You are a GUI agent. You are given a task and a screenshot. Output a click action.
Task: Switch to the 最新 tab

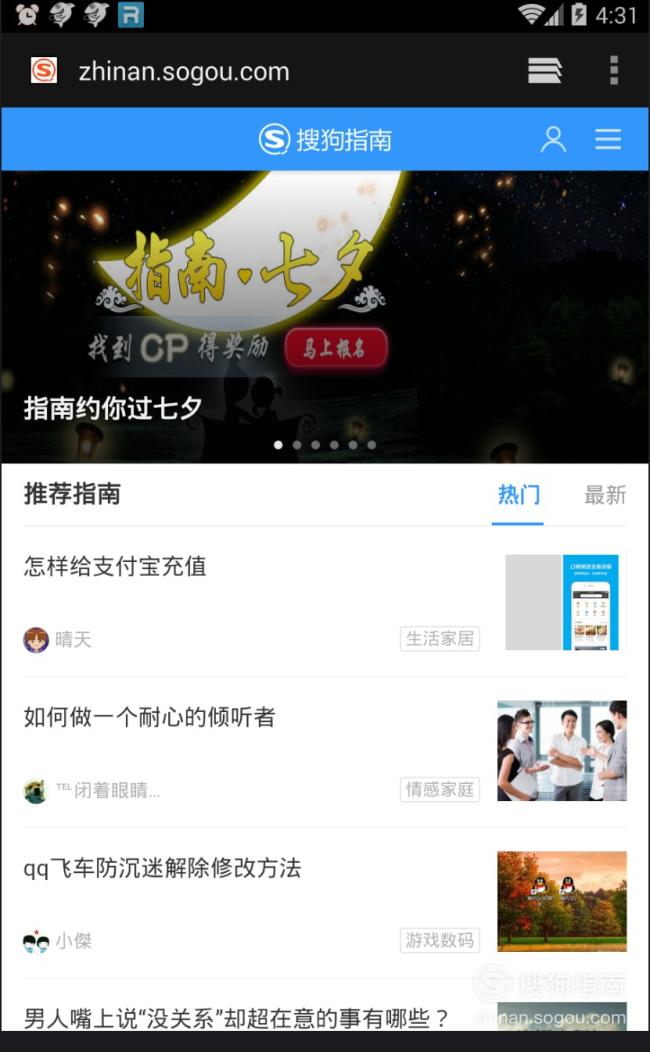click(x=604, y=495)
